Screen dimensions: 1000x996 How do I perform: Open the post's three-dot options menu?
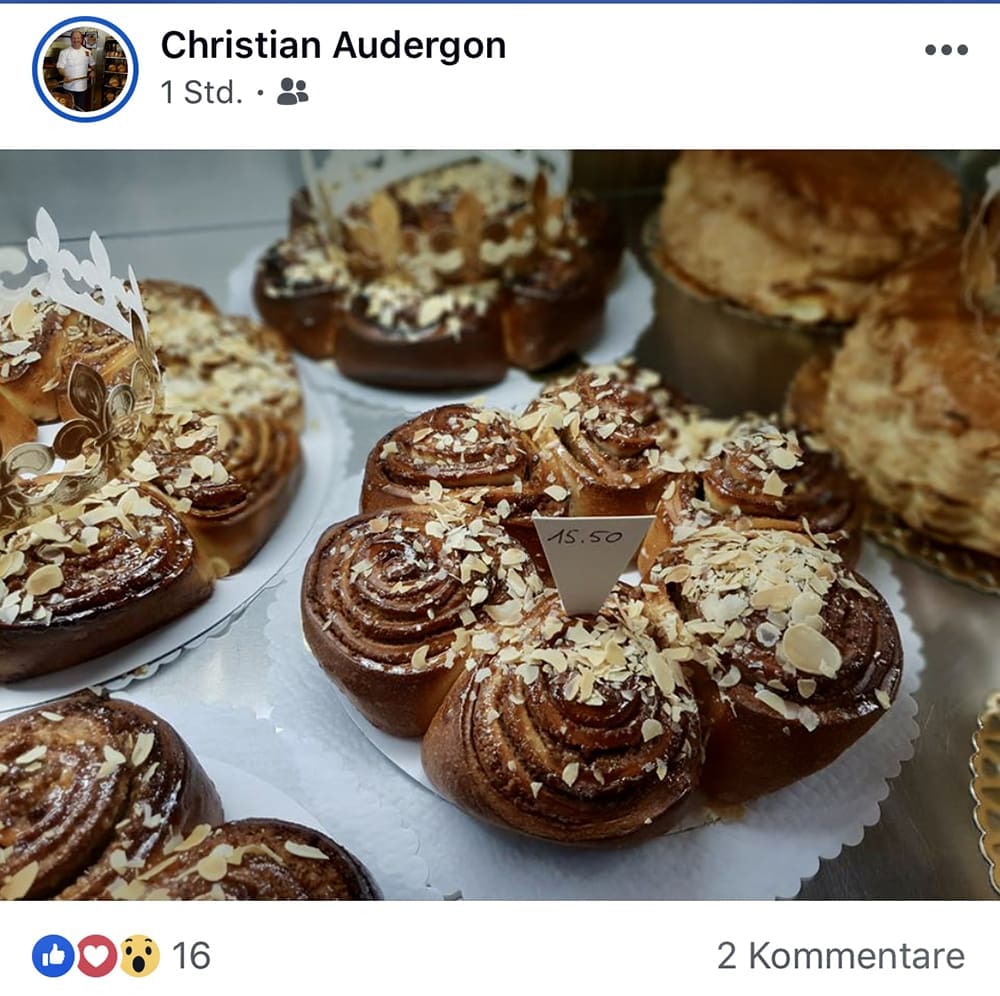coord(945,50)
